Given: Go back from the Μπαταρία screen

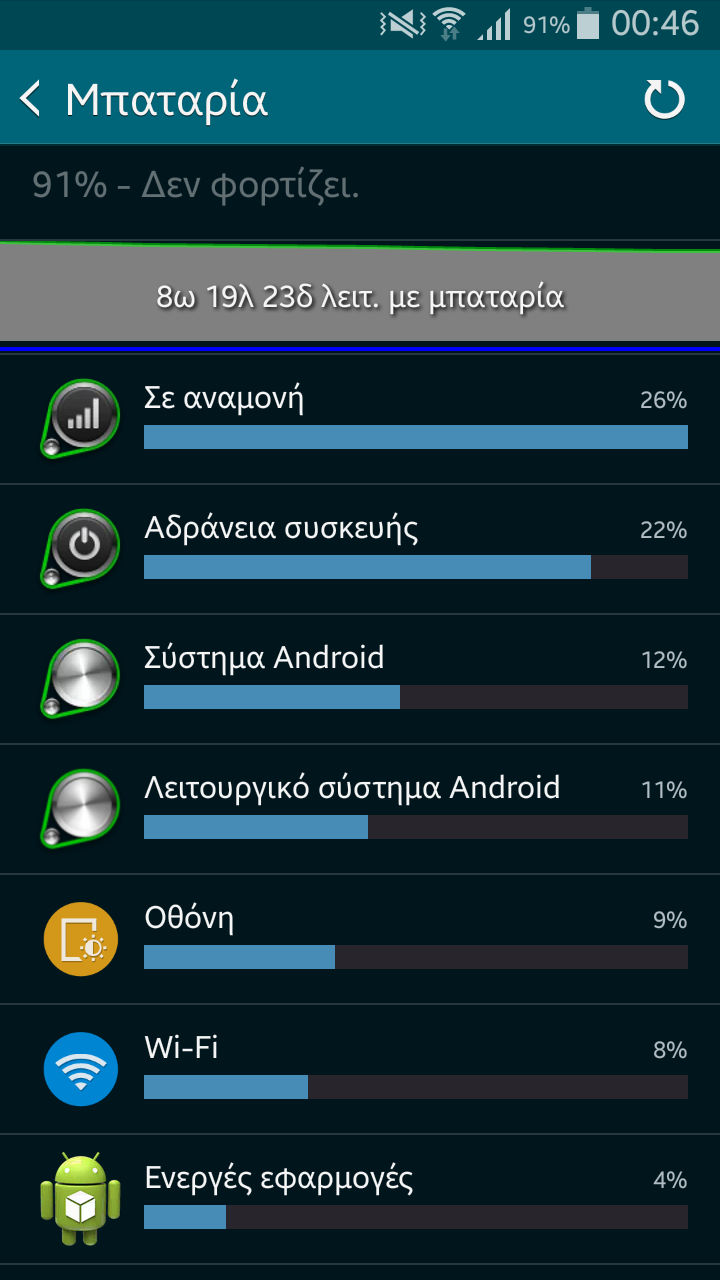Looking at the screenshot, I should point(32,100).
